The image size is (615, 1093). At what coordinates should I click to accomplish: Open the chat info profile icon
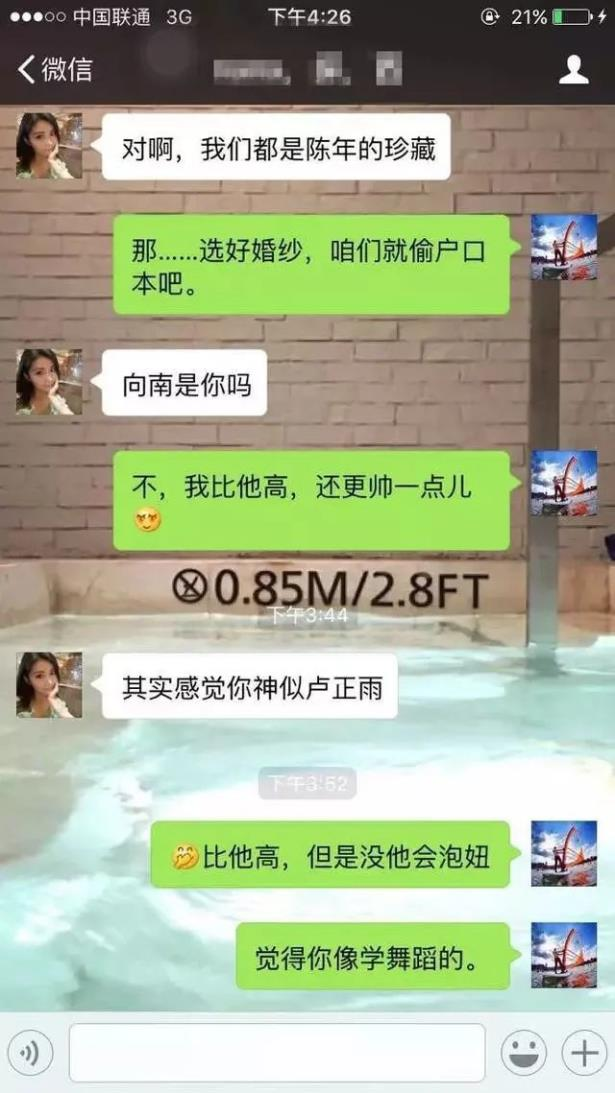click(573, 69)
